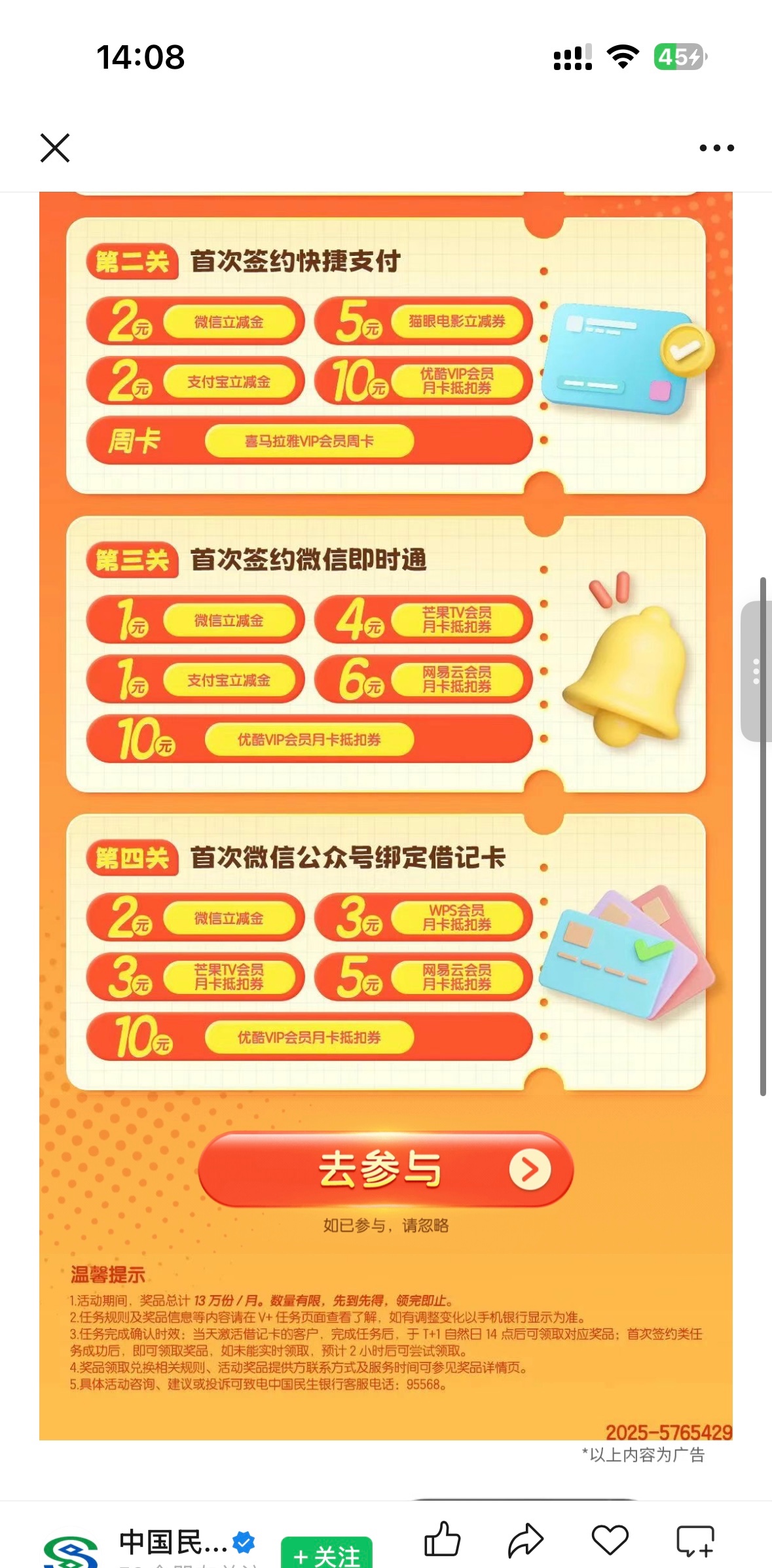The image size is (772, 1568).
Task: Open the 中国民… account profile
Action: (x=173, y=1543)
